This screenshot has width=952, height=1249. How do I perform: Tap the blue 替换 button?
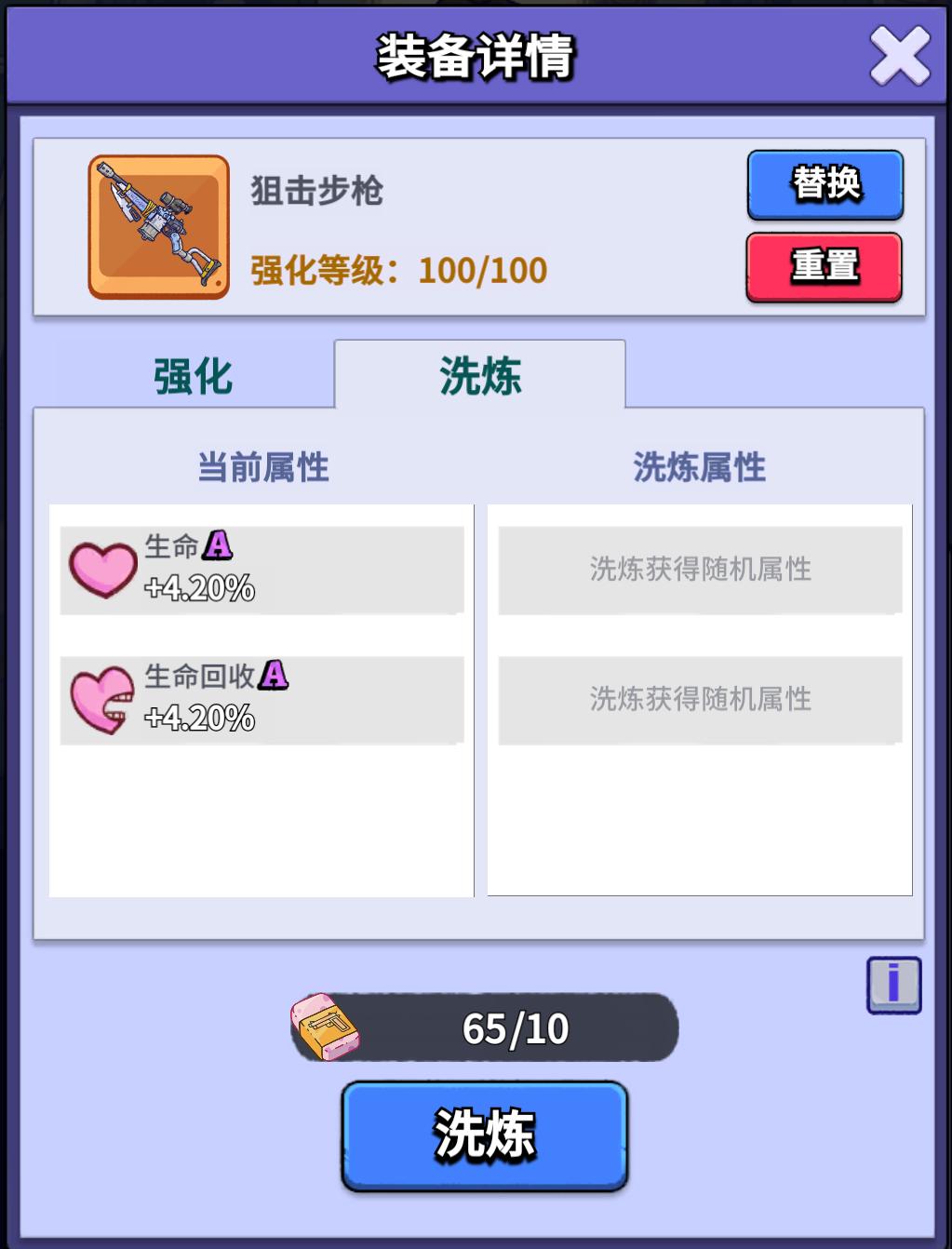(825, 184)
